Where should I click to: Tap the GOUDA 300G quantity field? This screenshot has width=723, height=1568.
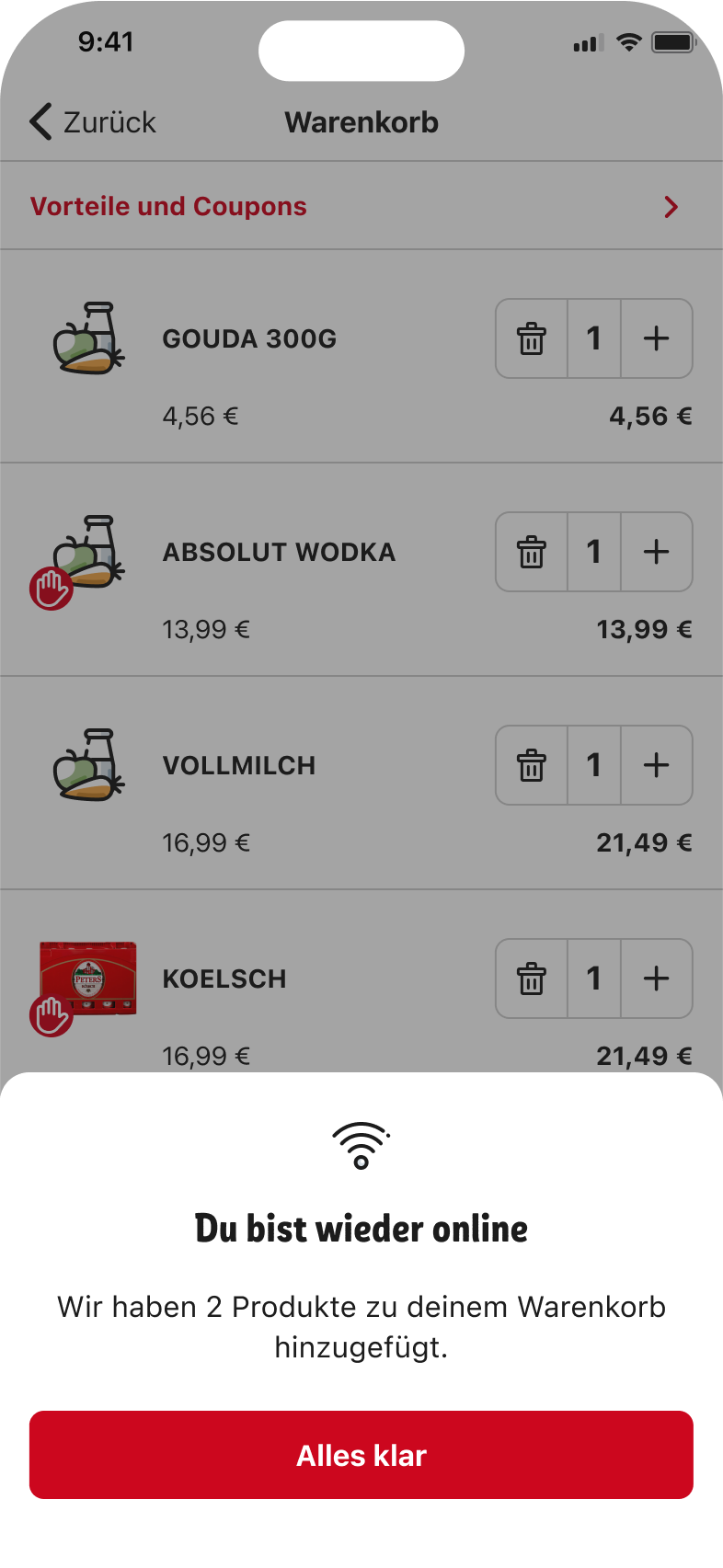click(x=593, y=338)
